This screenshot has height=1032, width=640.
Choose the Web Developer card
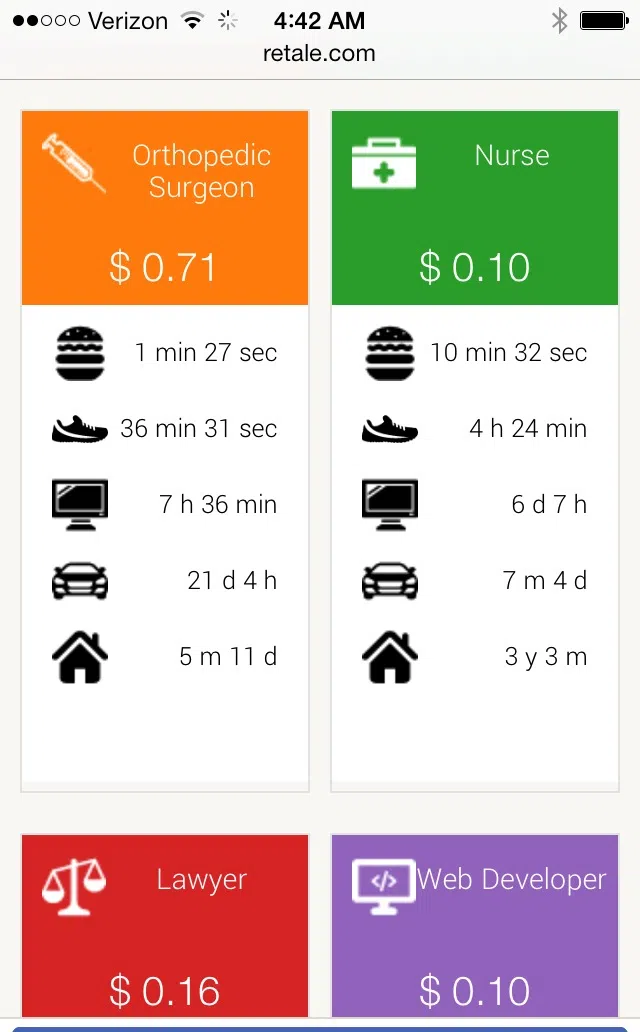pyautogui.click(x=475, y=925)
